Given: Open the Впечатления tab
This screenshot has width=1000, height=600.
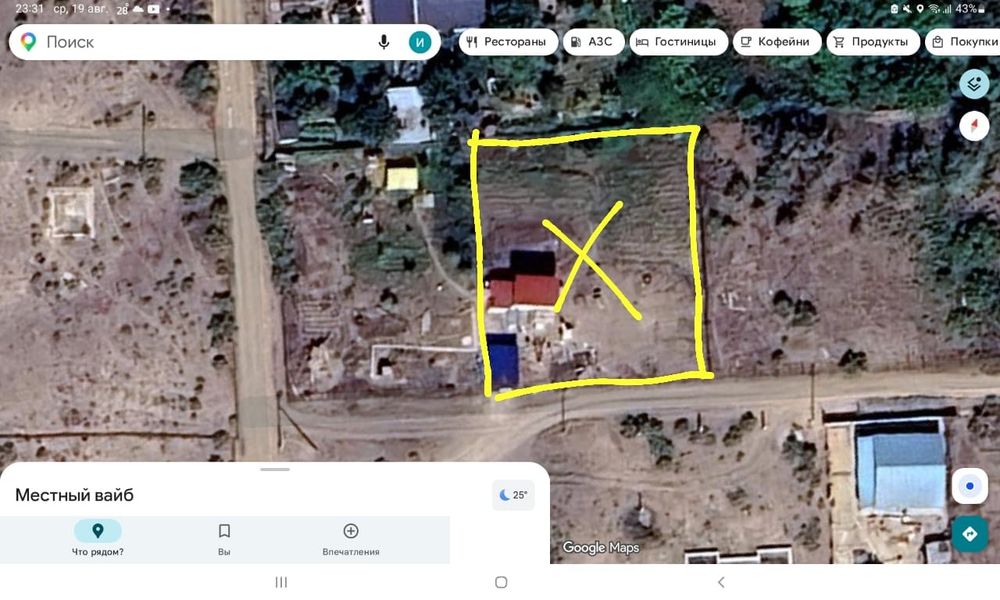Looking at the screenshot, I should click(351, 539).
